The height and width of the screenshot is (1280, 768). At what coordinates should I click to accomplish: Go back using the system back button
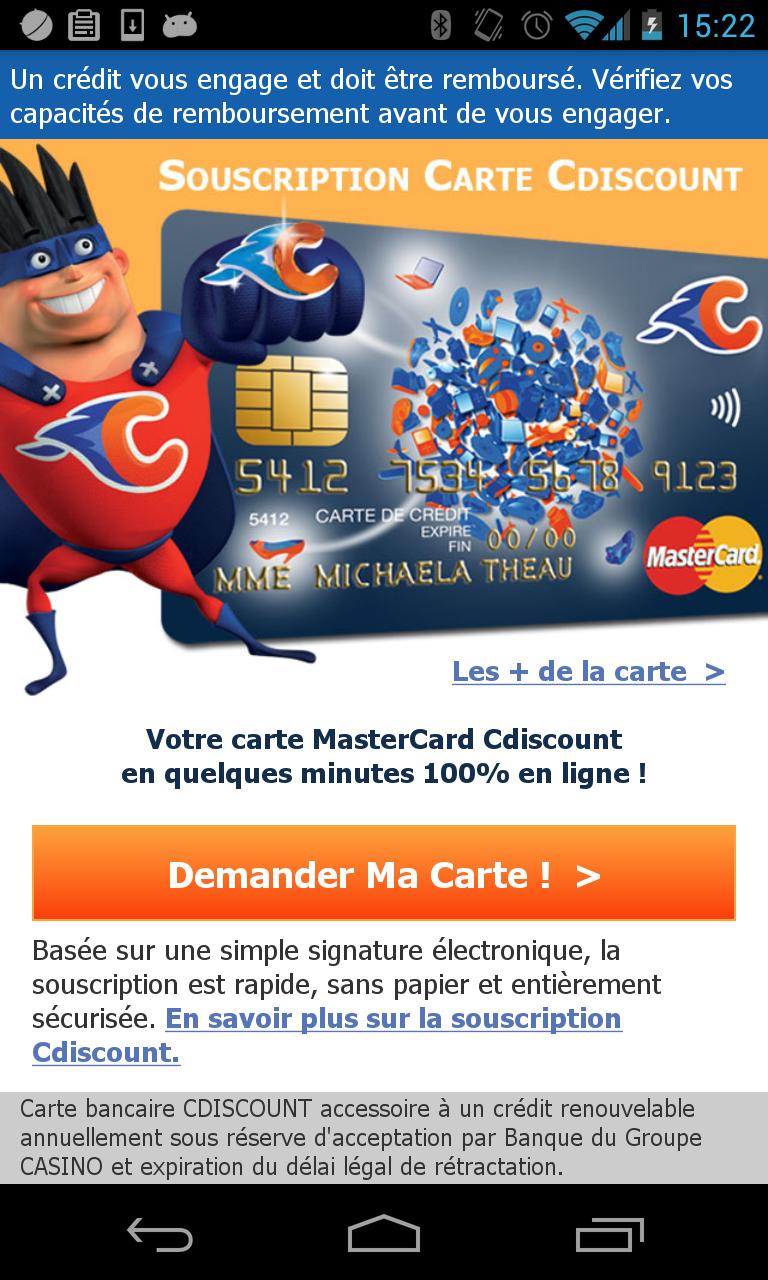pos(160,1234)
